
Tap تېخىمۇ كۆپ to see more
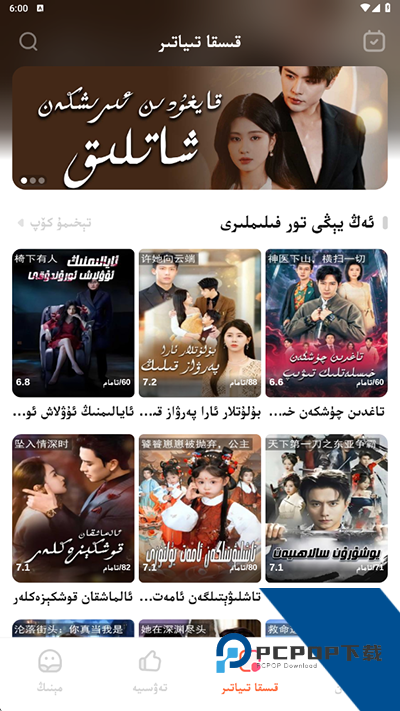pos(54,223)
